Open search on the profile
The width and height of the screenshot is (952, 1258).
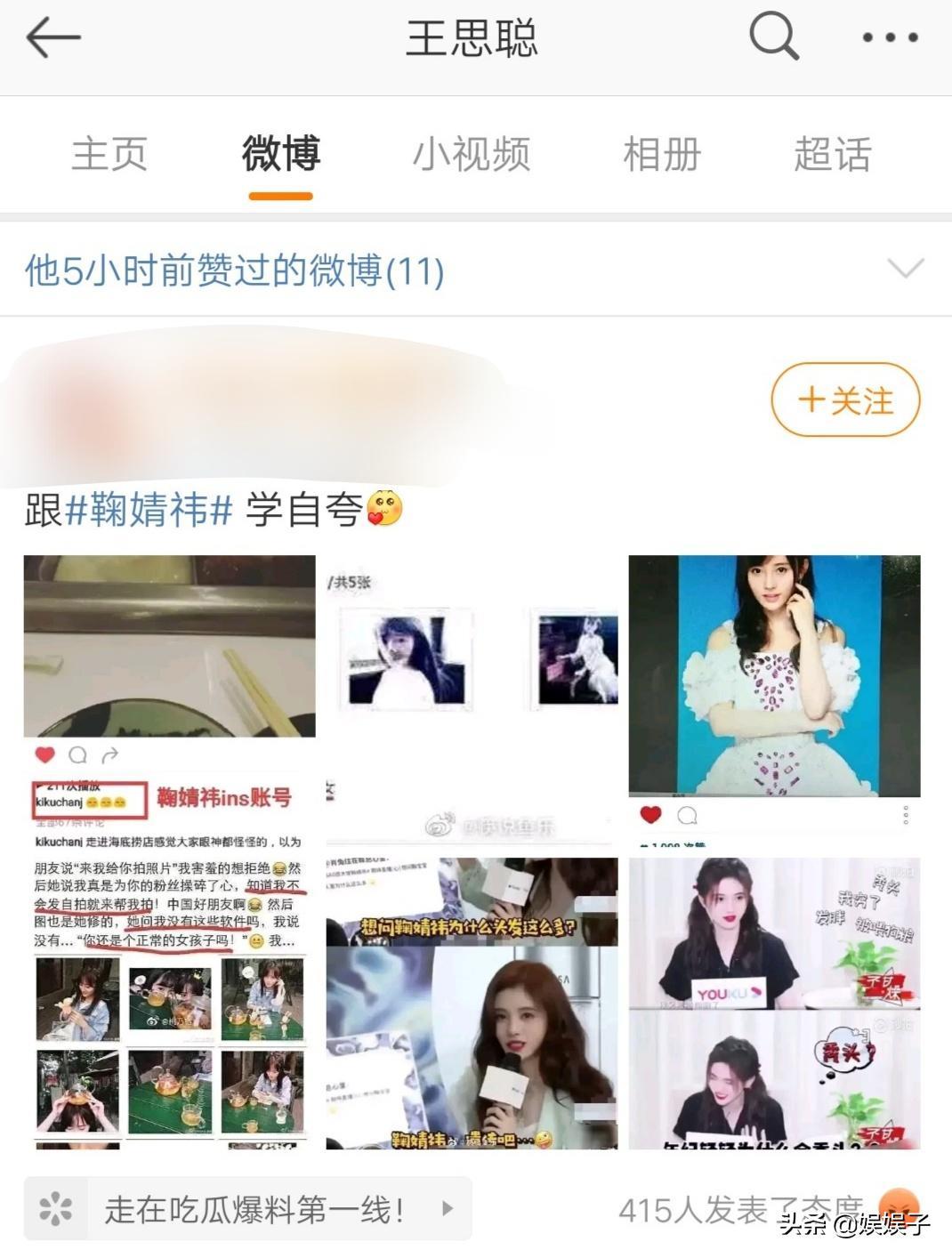click(773, 38)
